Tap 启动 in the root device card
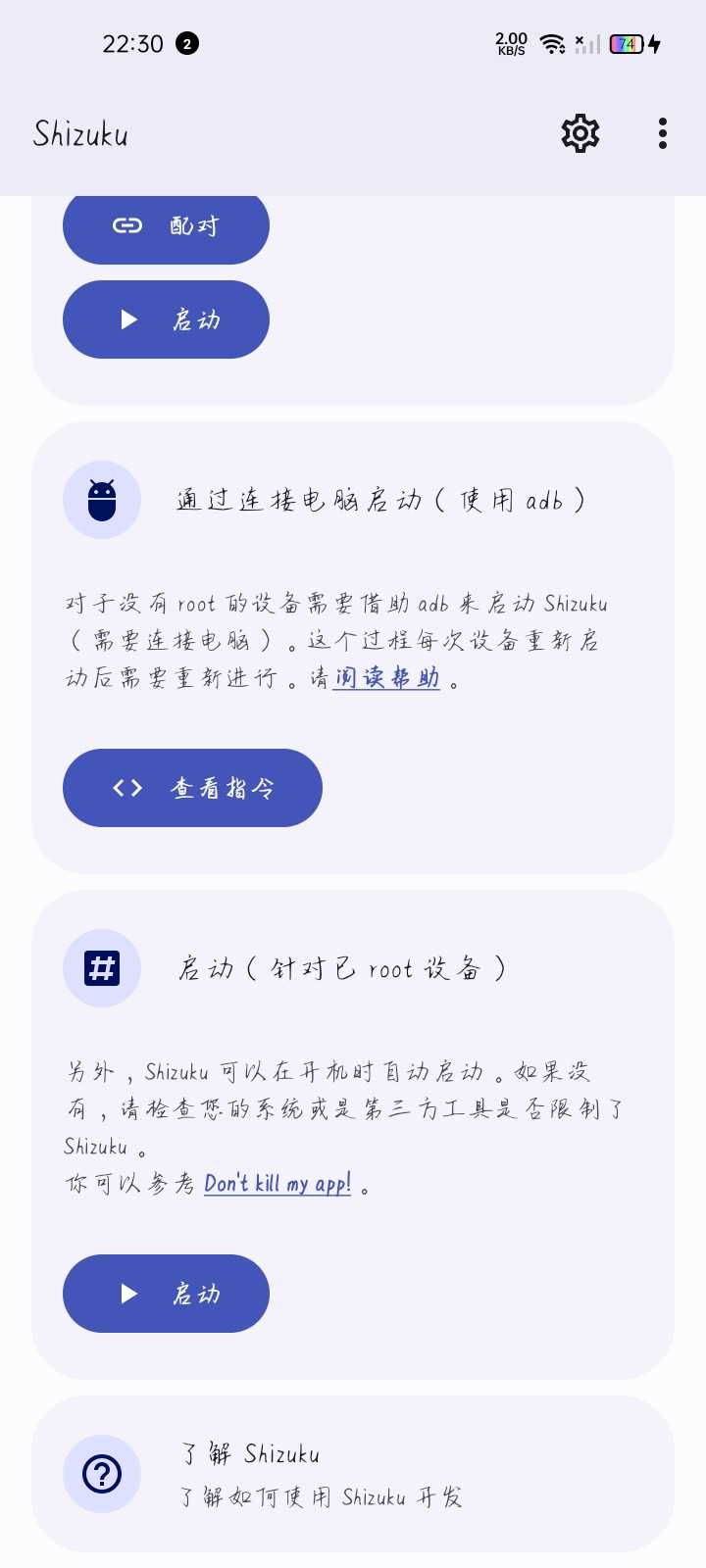Viewport: 706px width, 1568px height. (x=166, y=1294)
